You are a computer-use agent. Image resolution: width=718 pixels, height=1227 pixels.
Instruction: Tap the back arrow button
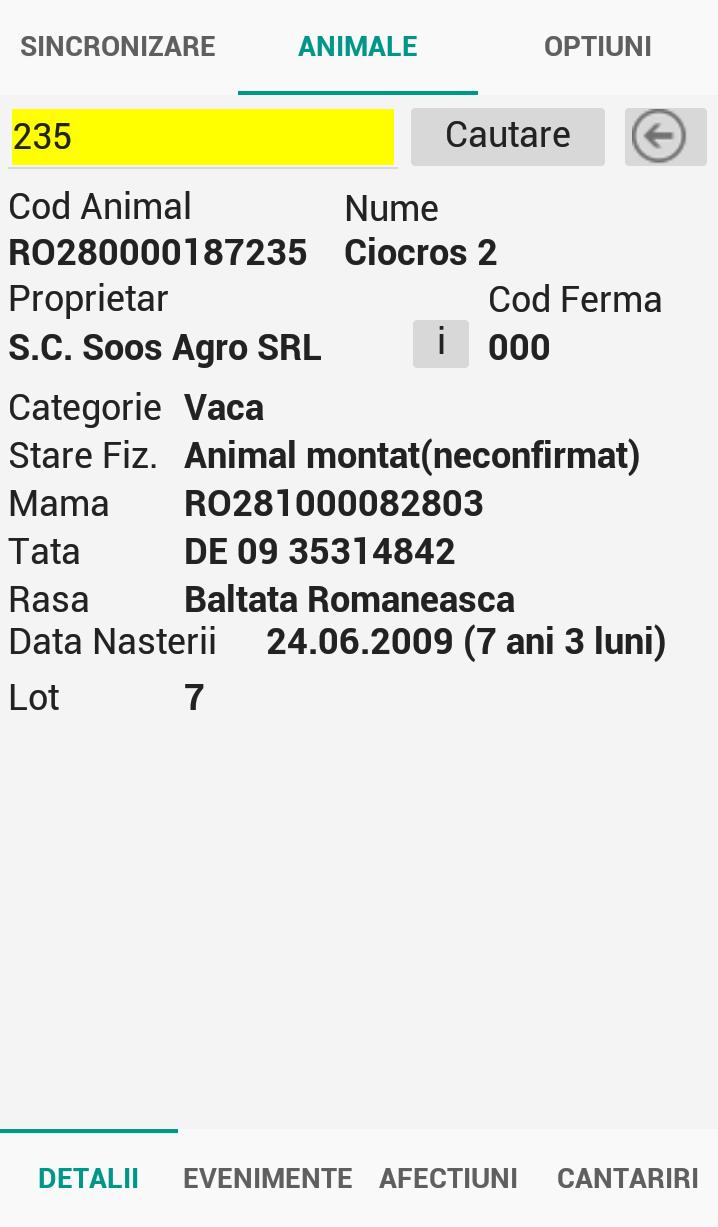tap(665, 137)
